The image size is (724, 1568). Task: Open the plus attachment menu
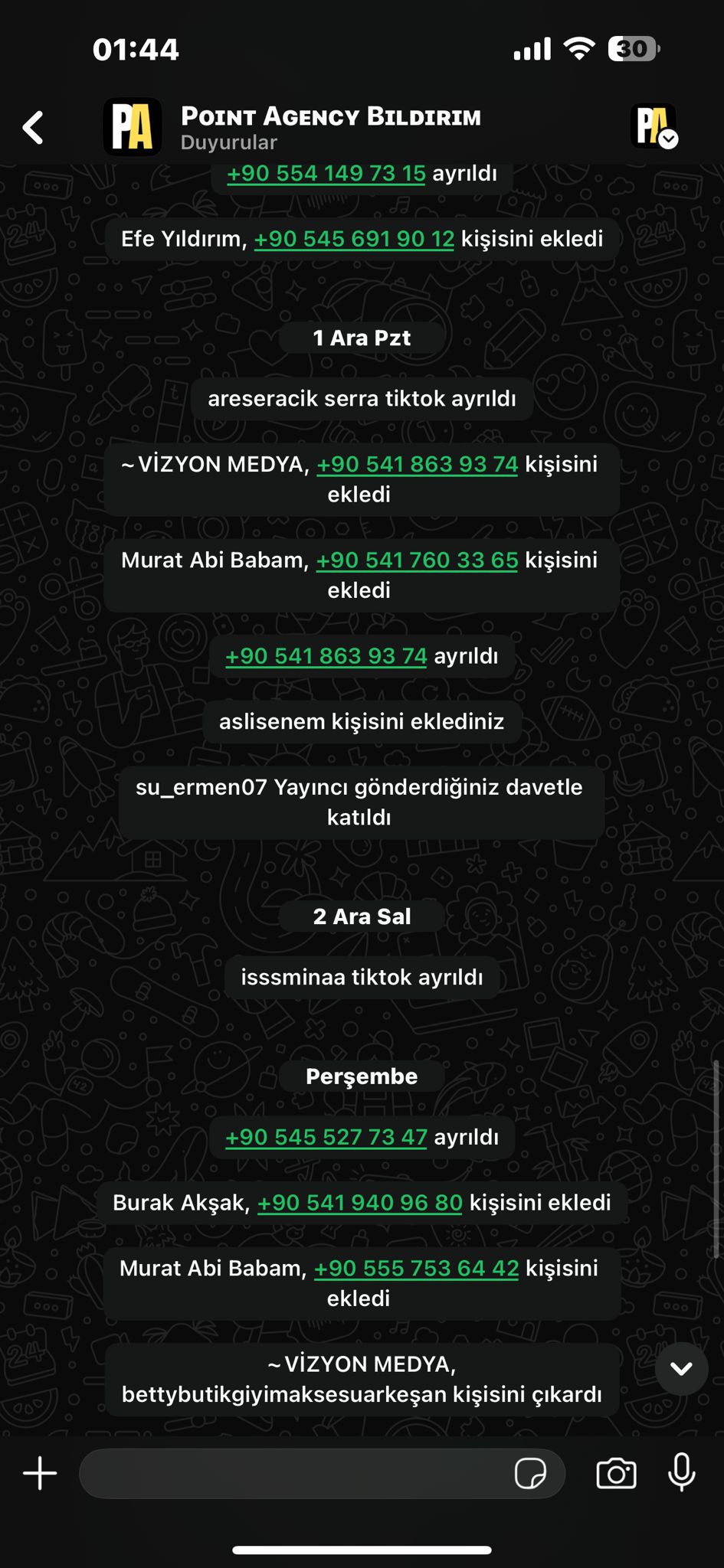(40, 1473)
